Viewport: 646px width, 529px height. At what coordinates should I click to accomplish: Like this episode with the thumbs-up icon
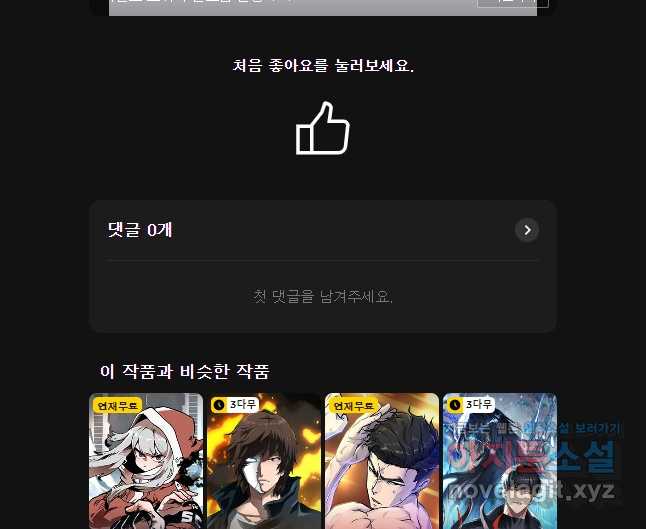[323, 129]
